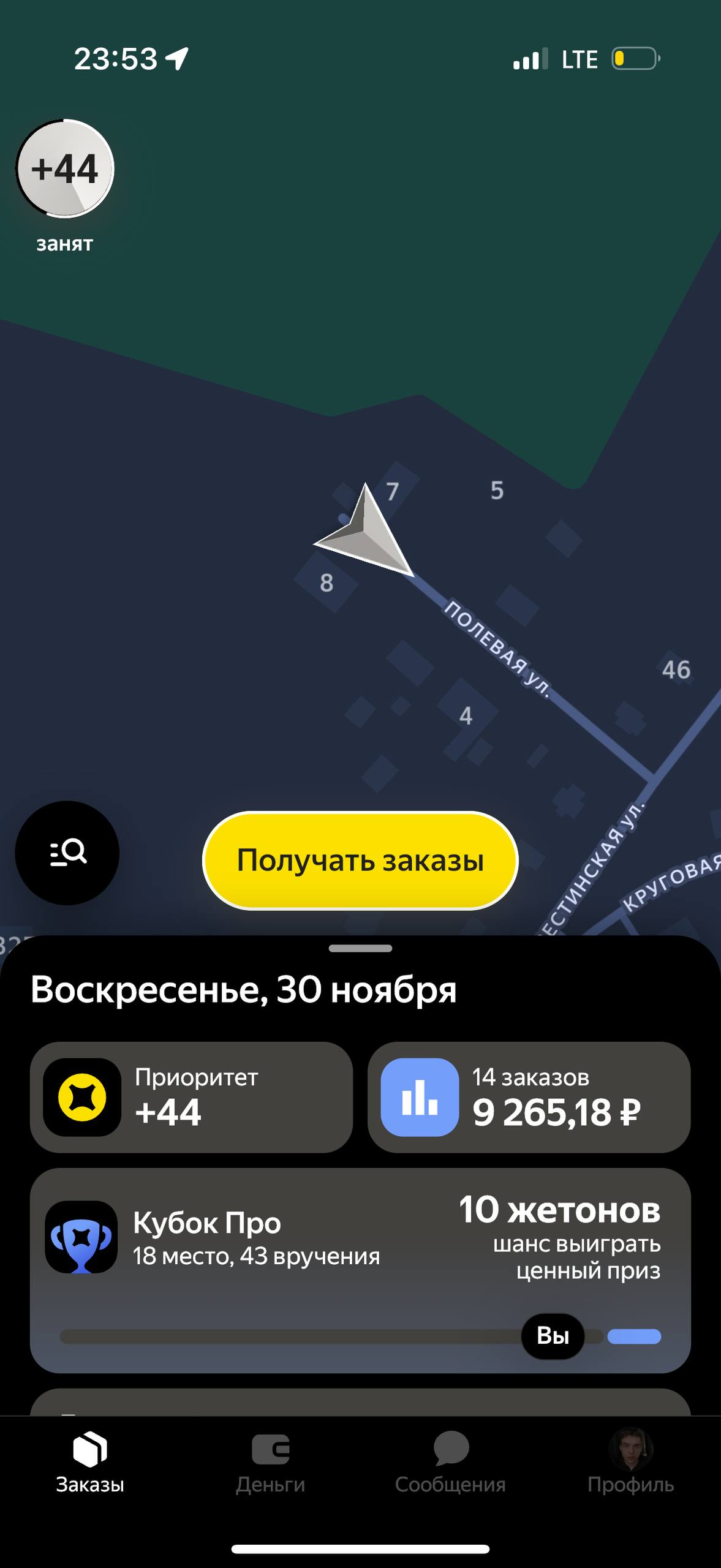
Task: Select the Заказы tab
Action: point(90,1462)
